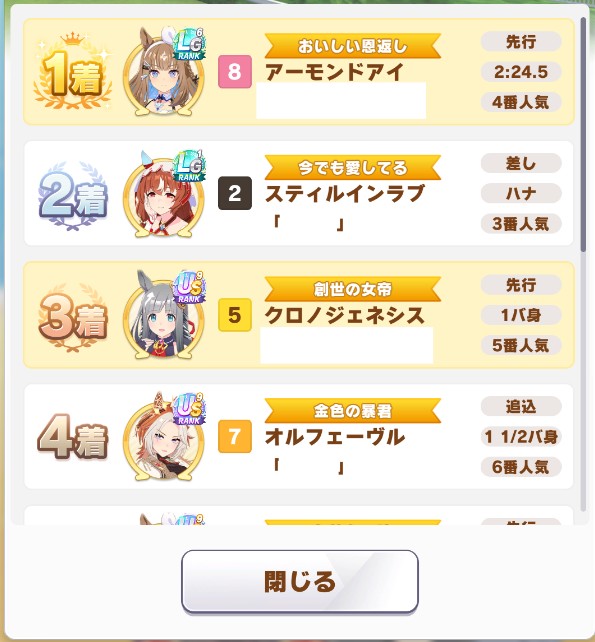Screen dimensions: 595x642
Task: Select クロノジェネシス's third place result row
Action: coord(299,315)
